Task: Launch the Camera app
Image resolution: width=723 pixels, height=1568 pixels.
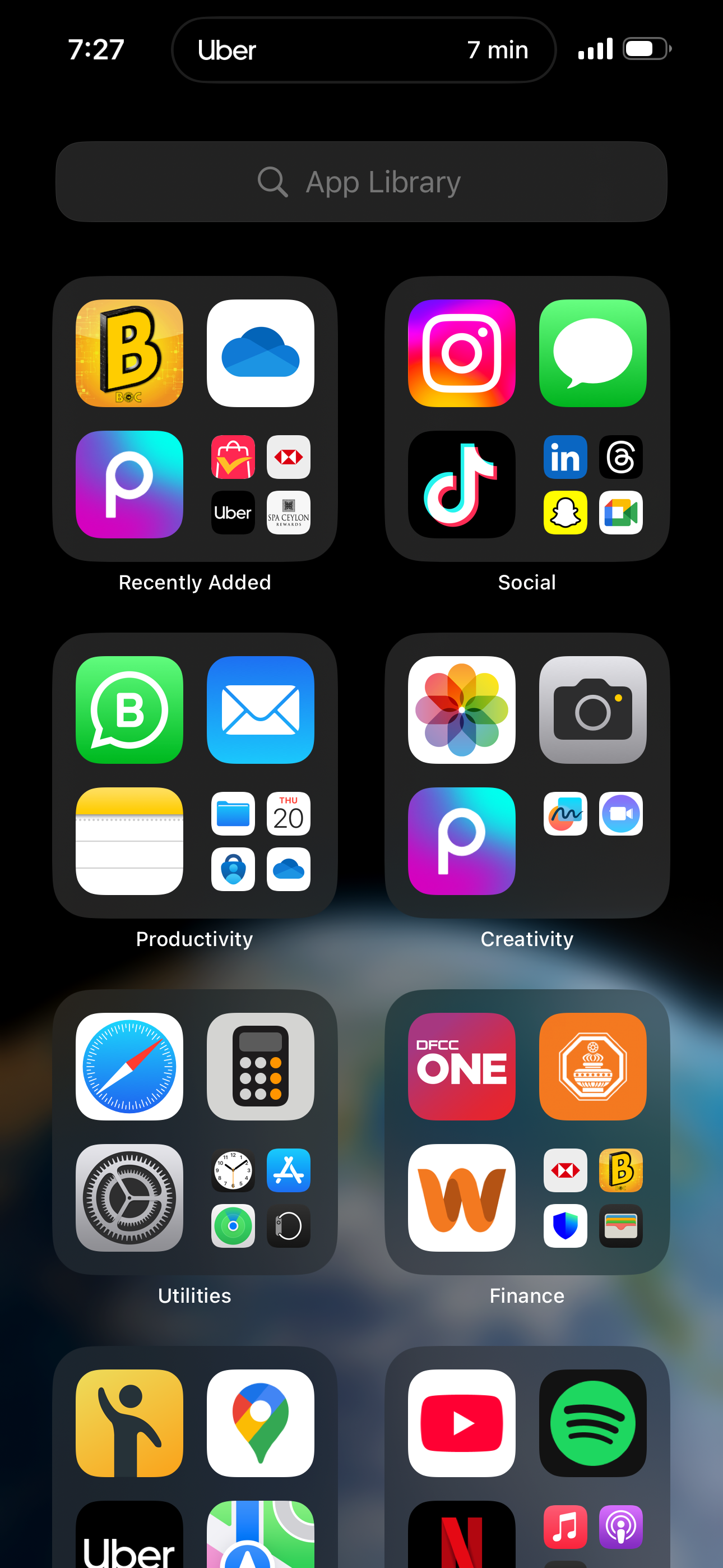Action: click(x=592, y=710)
